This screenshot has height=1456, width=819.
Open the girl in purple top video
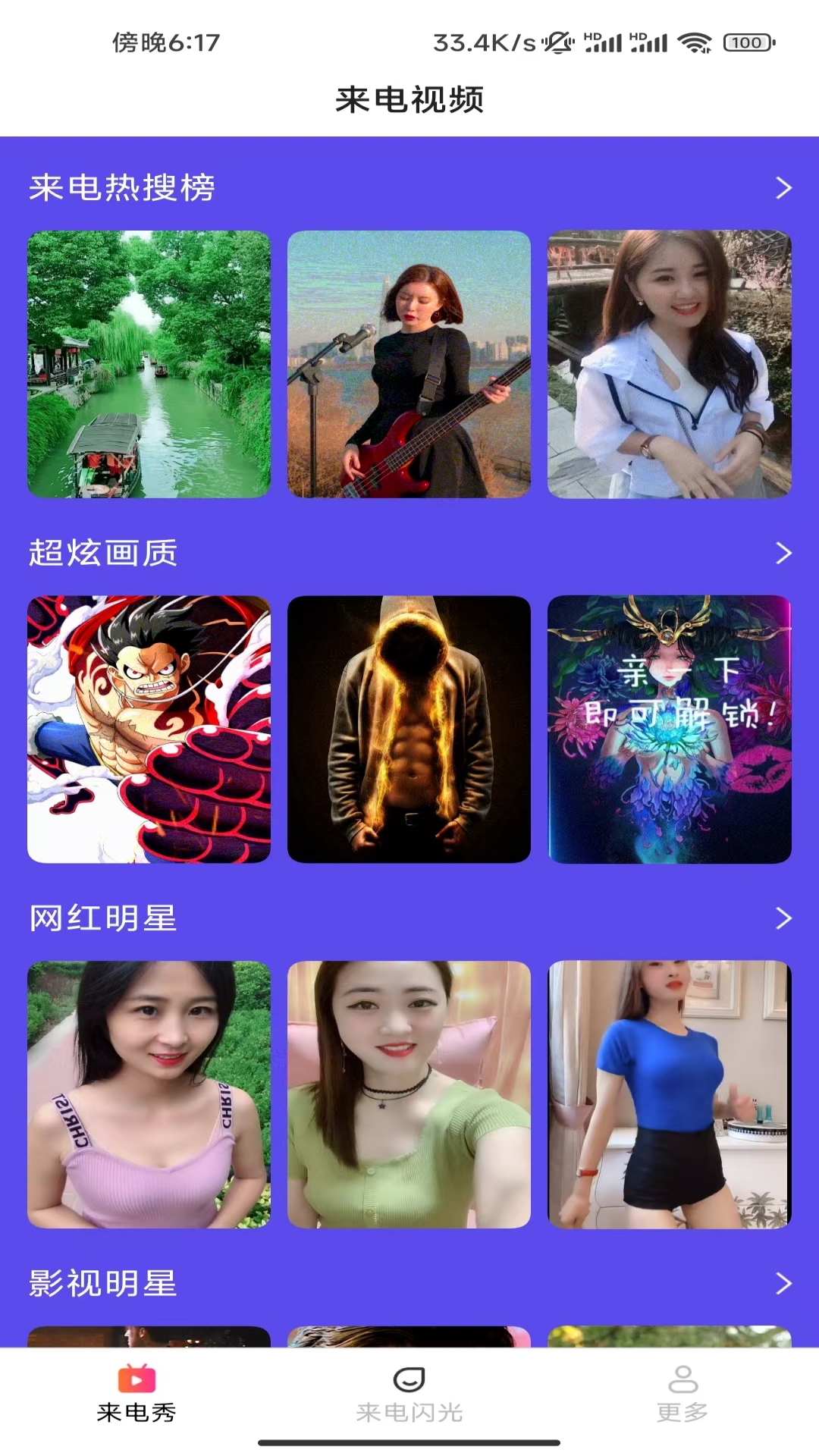point(149,1094)
